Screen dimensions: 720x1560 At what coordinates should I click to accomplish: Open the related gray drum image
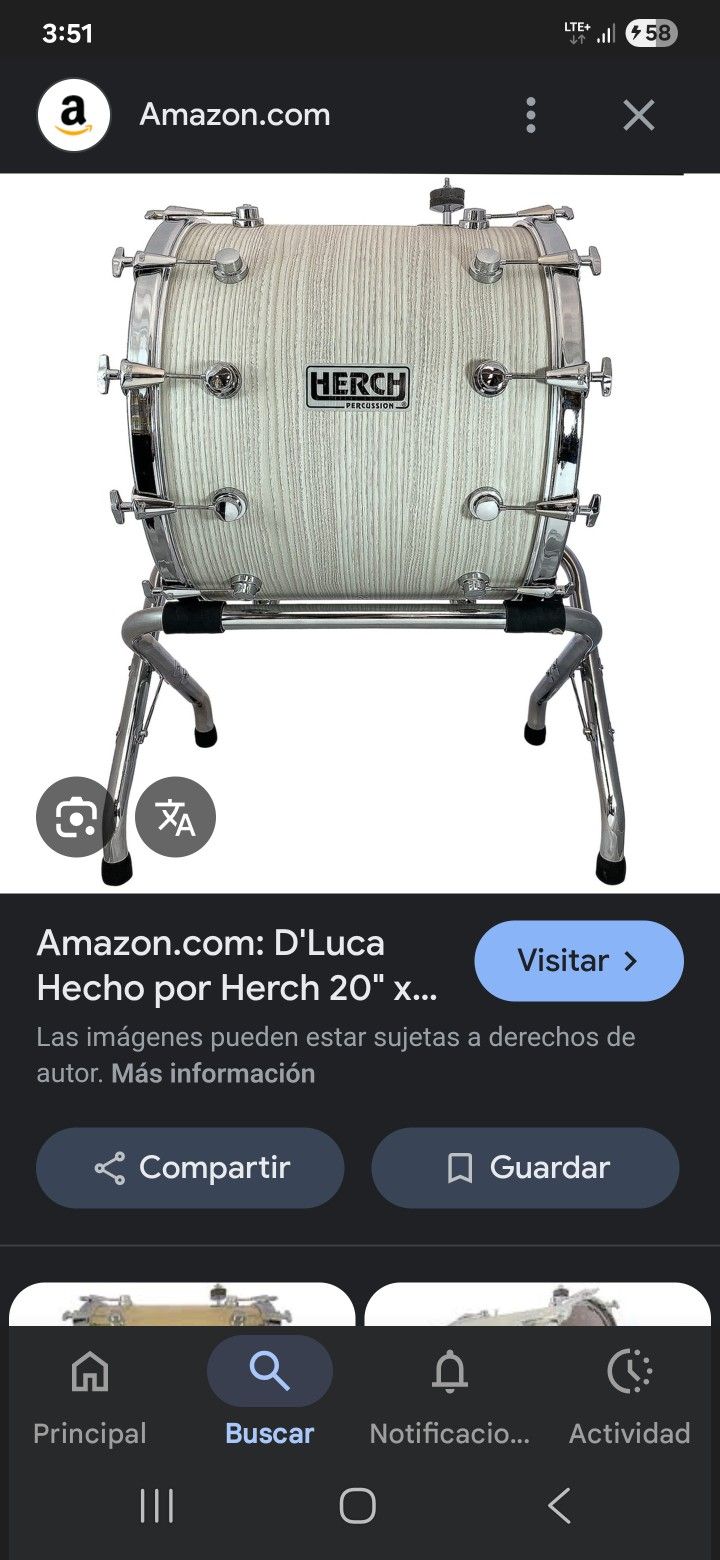tap(538, 1304)
